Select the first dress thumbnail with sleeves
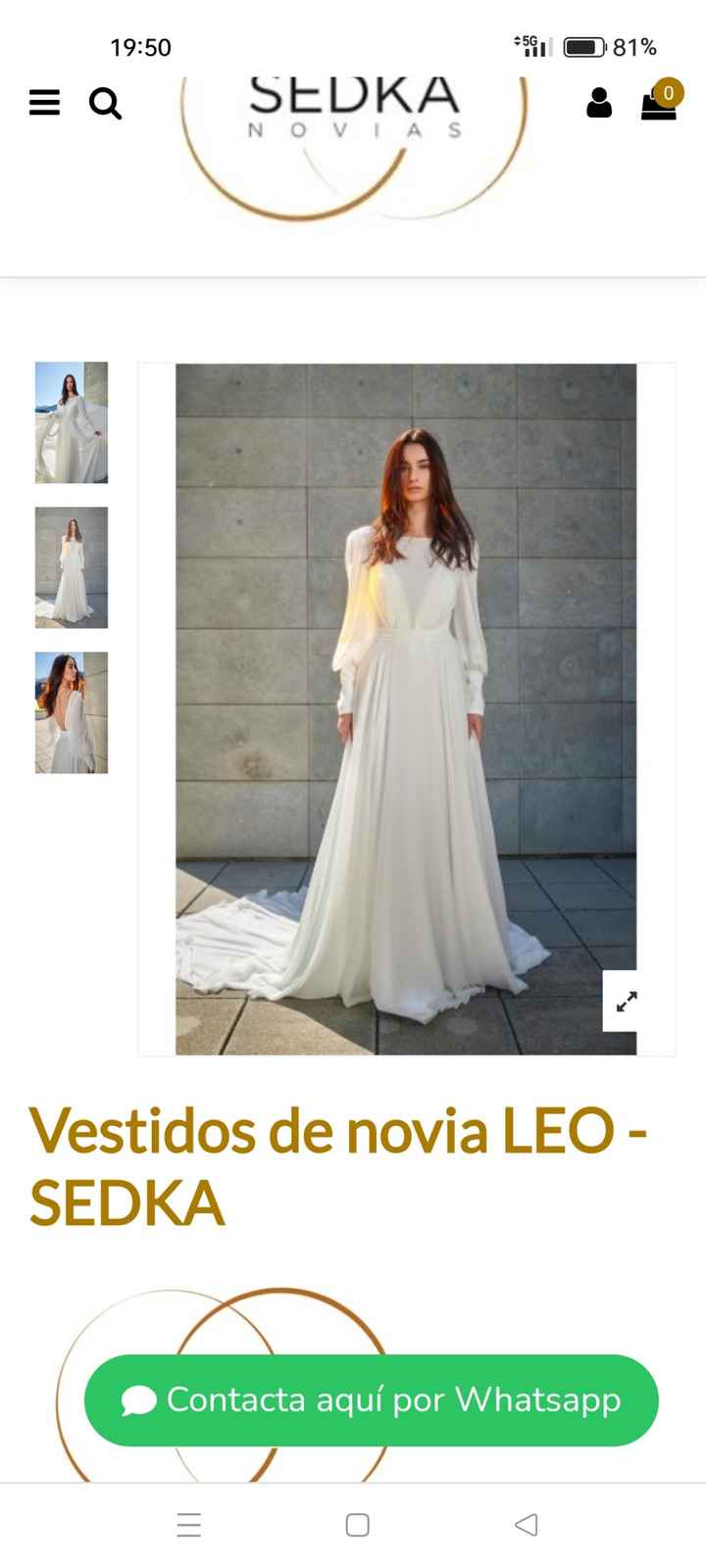 71,421
